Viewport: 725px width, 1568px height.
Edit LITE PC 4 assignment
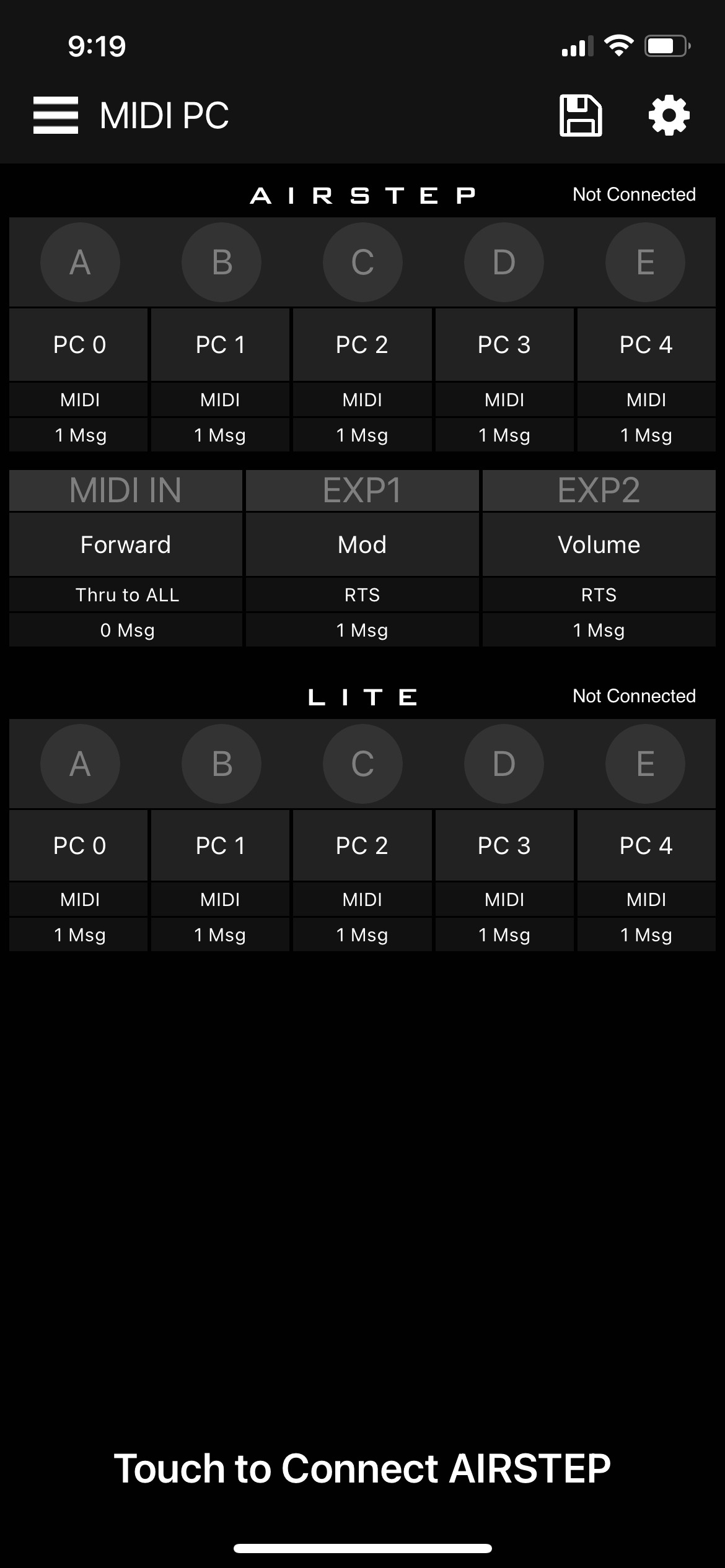tap(646, 846)
